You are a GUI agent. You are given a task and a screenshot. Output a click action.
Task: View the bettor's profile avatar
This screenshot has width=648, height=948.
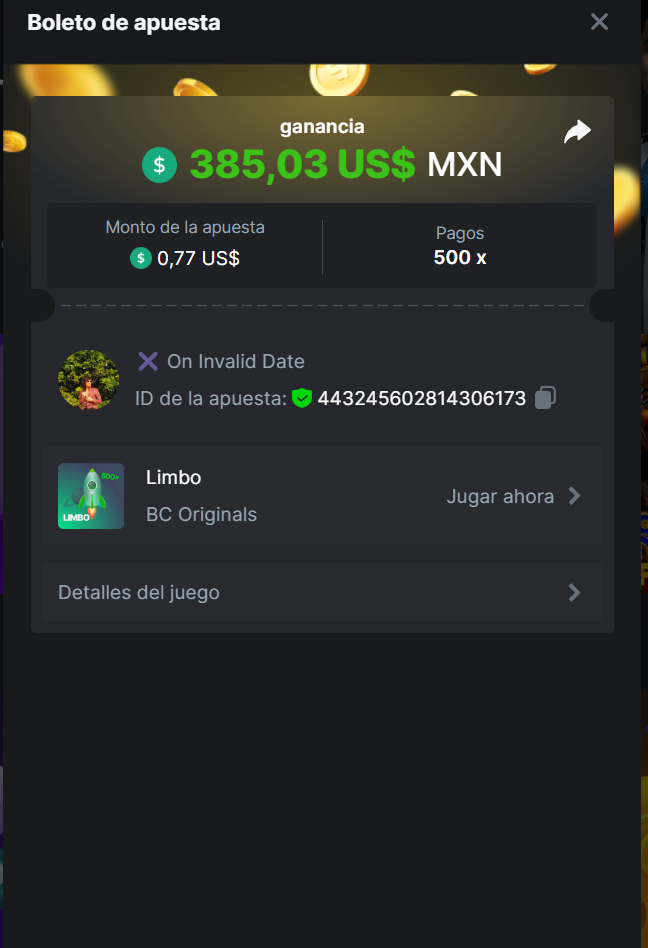pyautogui.click(x=89, y=380)
